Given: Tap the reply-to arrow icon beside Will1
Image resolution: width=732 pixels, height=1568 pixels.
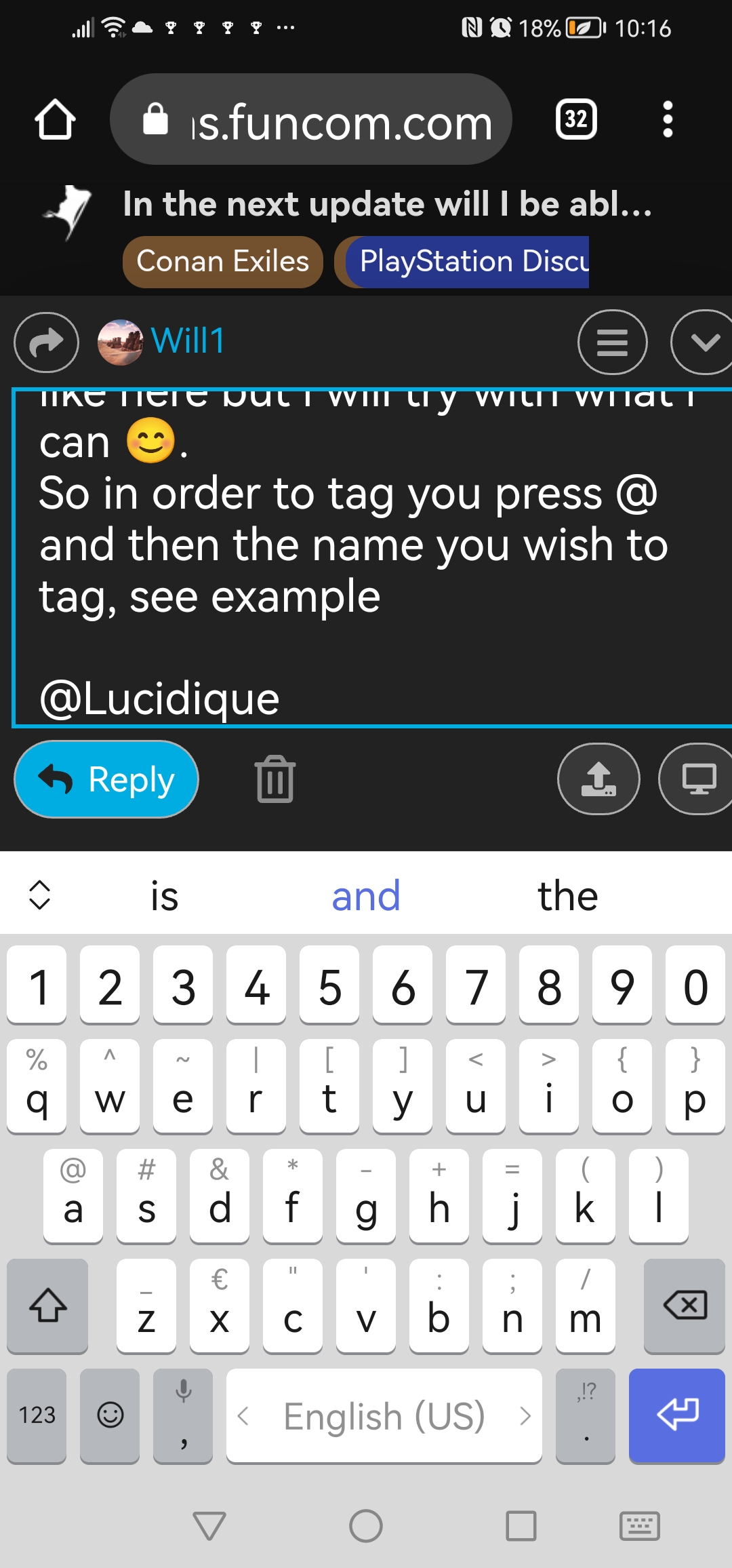Looking at the screenshot, I should tap(46, 342).
